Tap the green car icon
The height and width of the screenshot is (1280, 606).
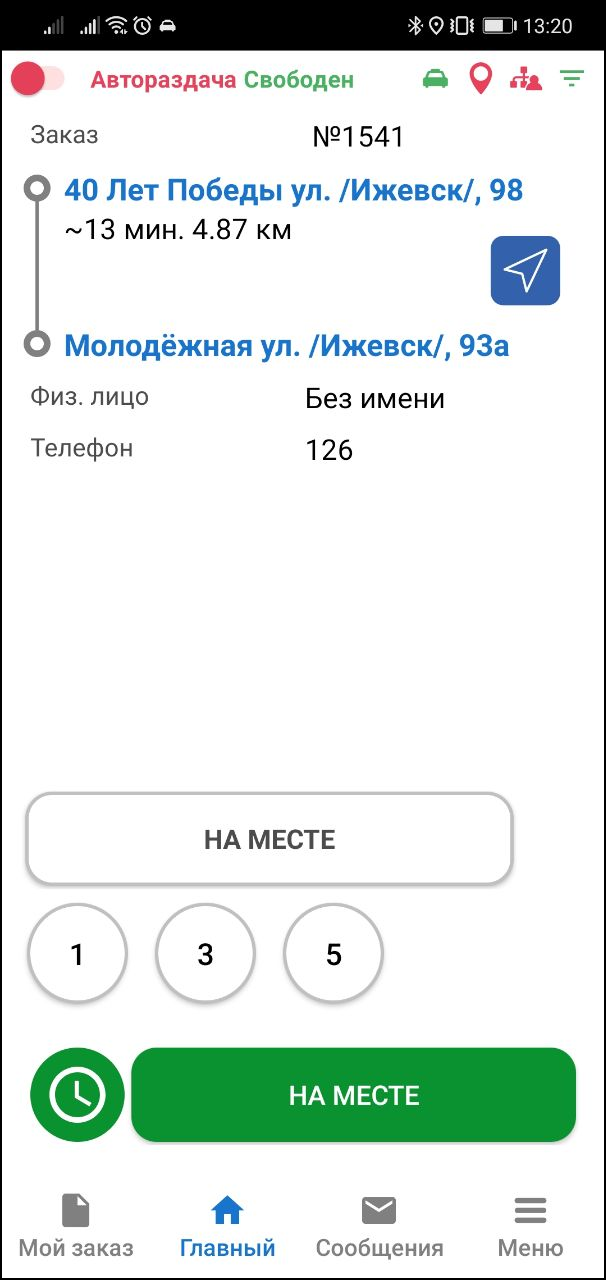pyautogui.click(x=435, y=79)
